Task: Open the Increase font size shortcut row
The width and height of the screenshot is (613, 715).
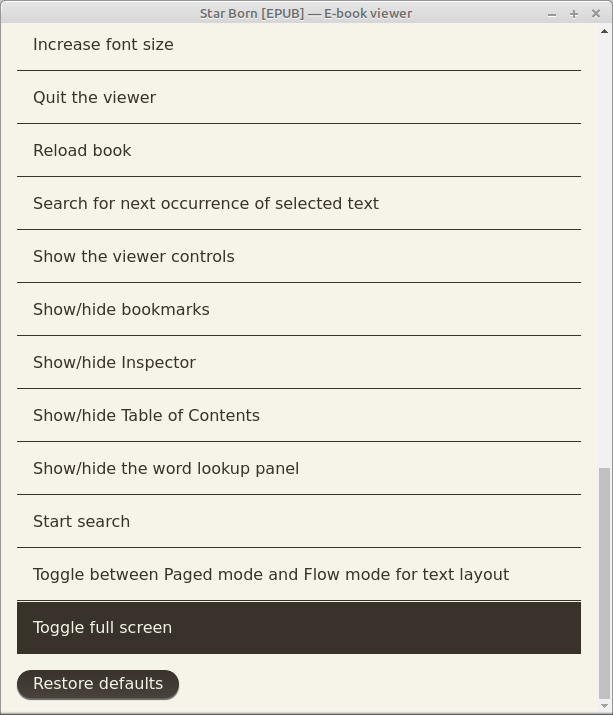Action: tap(298, 45)
